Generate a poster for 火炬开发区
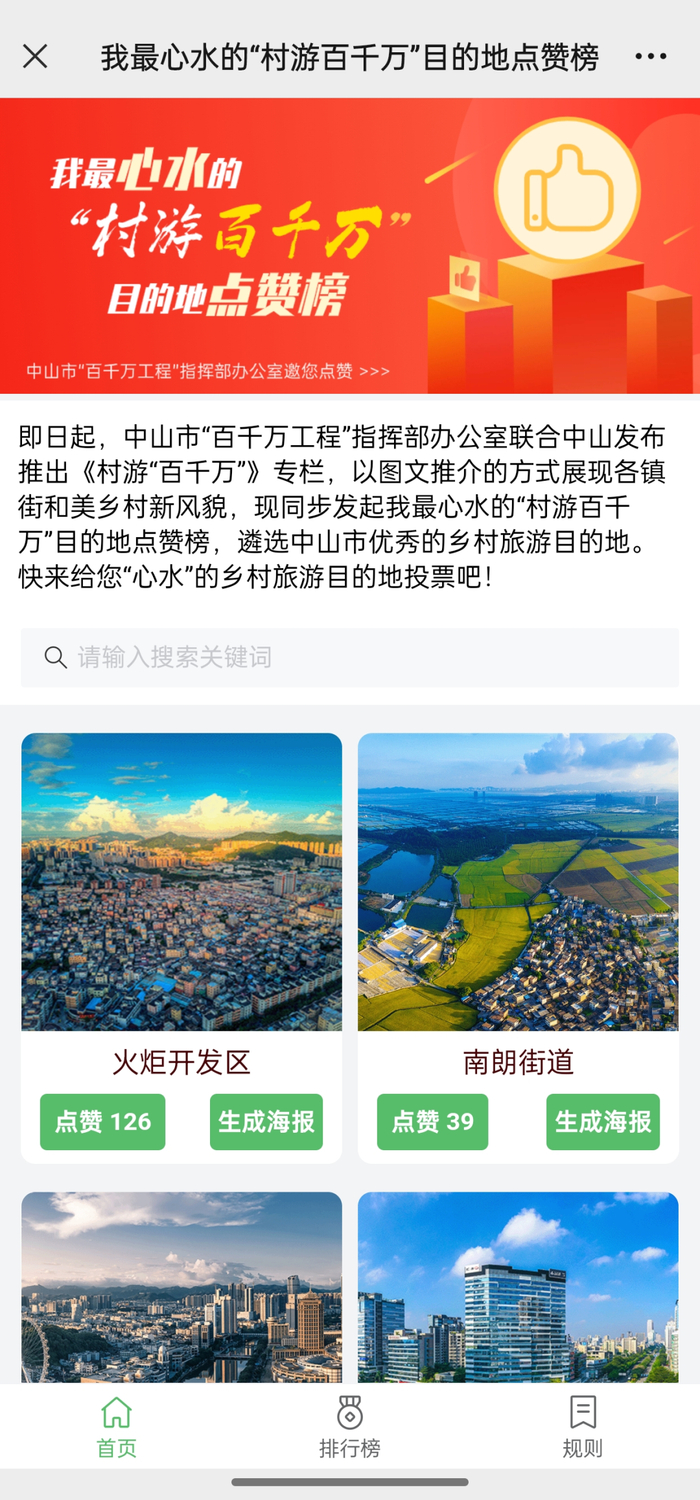The height and width of the screenshot is (1500, 700). coord(266,1122)
